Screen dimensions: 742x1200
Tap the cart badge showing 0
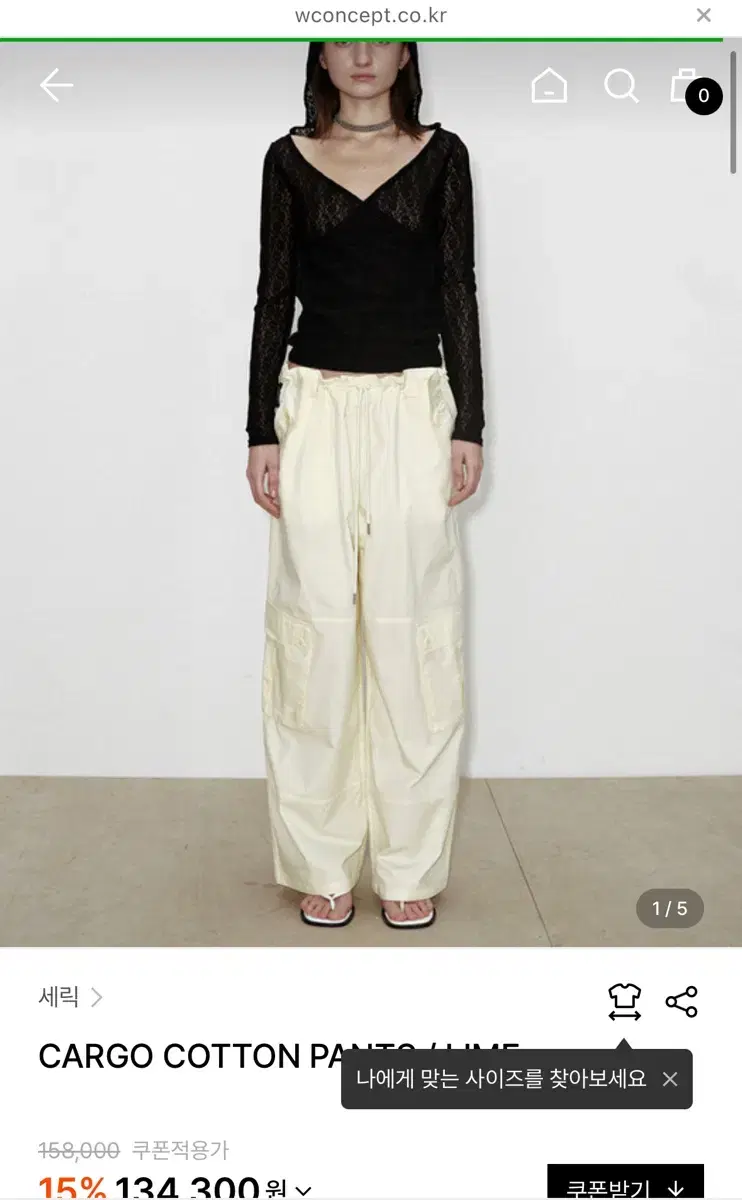pos(704,96)
